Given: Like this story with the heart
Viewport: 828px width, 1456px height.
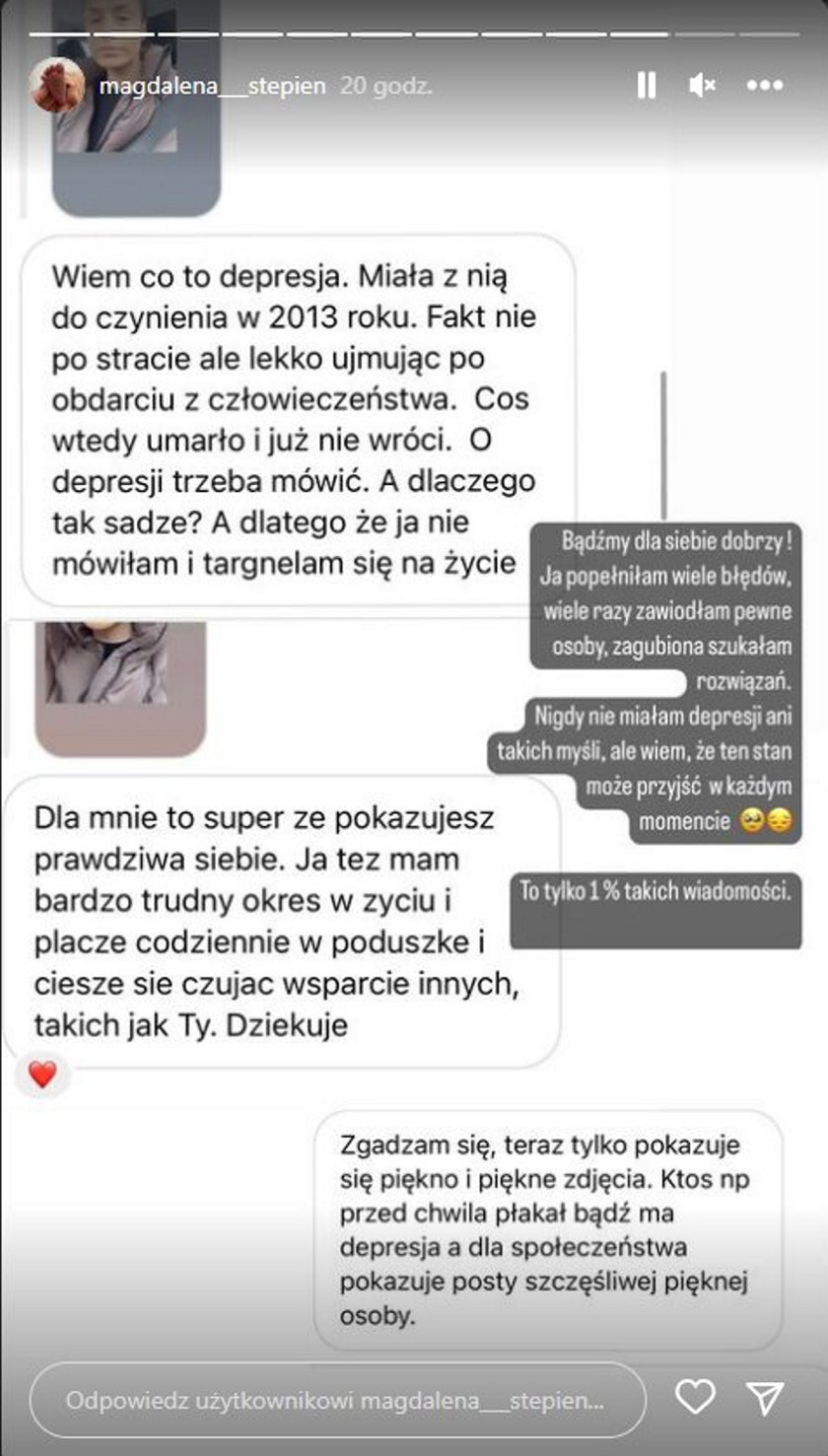Looking at the screenshot, I should pyautogui.click(x=695, y=1397).
